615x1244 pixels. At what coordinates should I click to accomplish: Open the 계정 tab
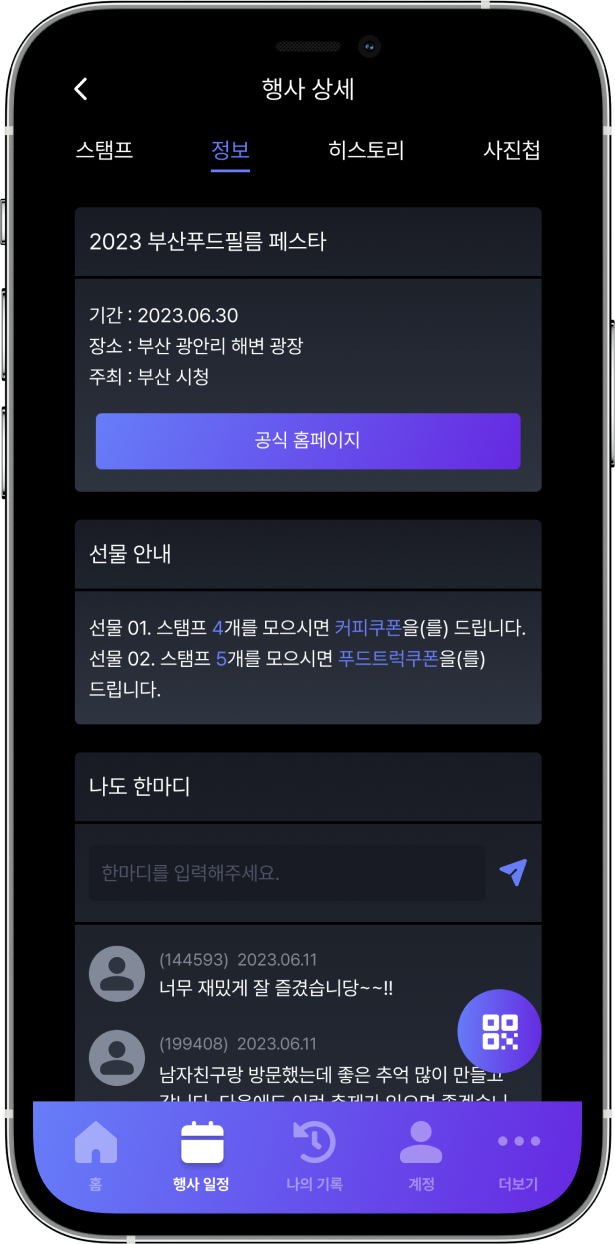point(421,1155)
